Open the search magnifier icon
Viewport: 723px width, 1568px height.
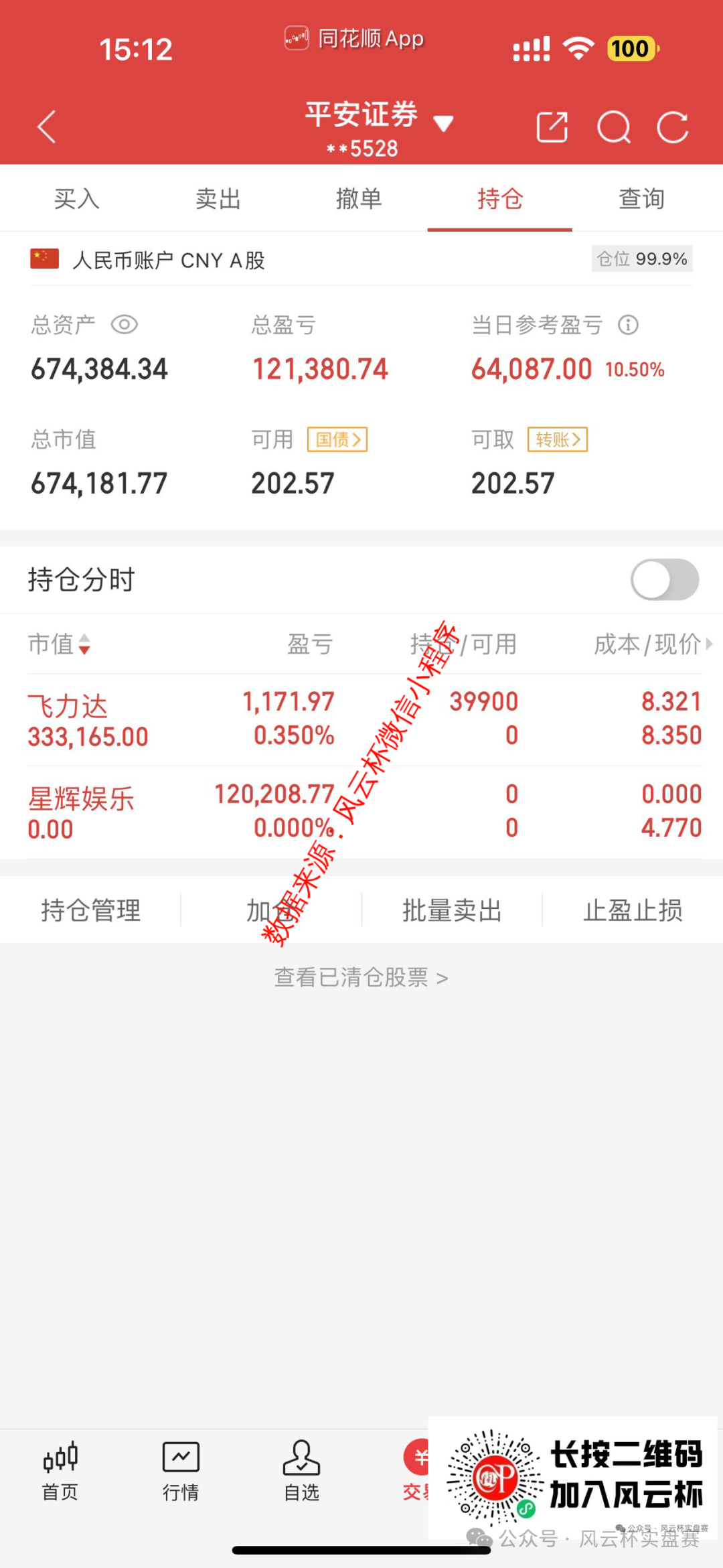[x=613, y=127]
